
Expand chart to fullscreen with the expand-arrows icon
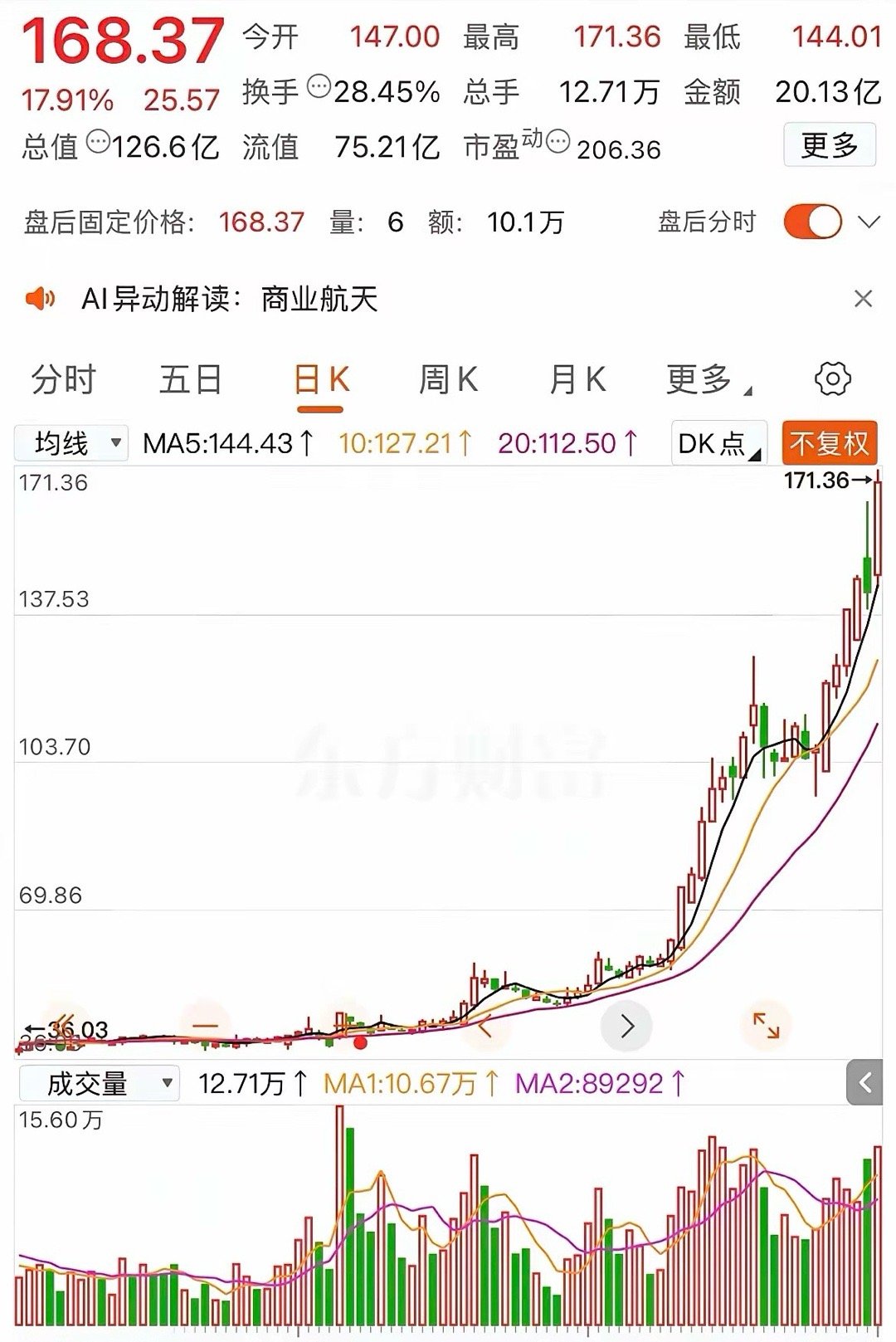(767, 1027)
